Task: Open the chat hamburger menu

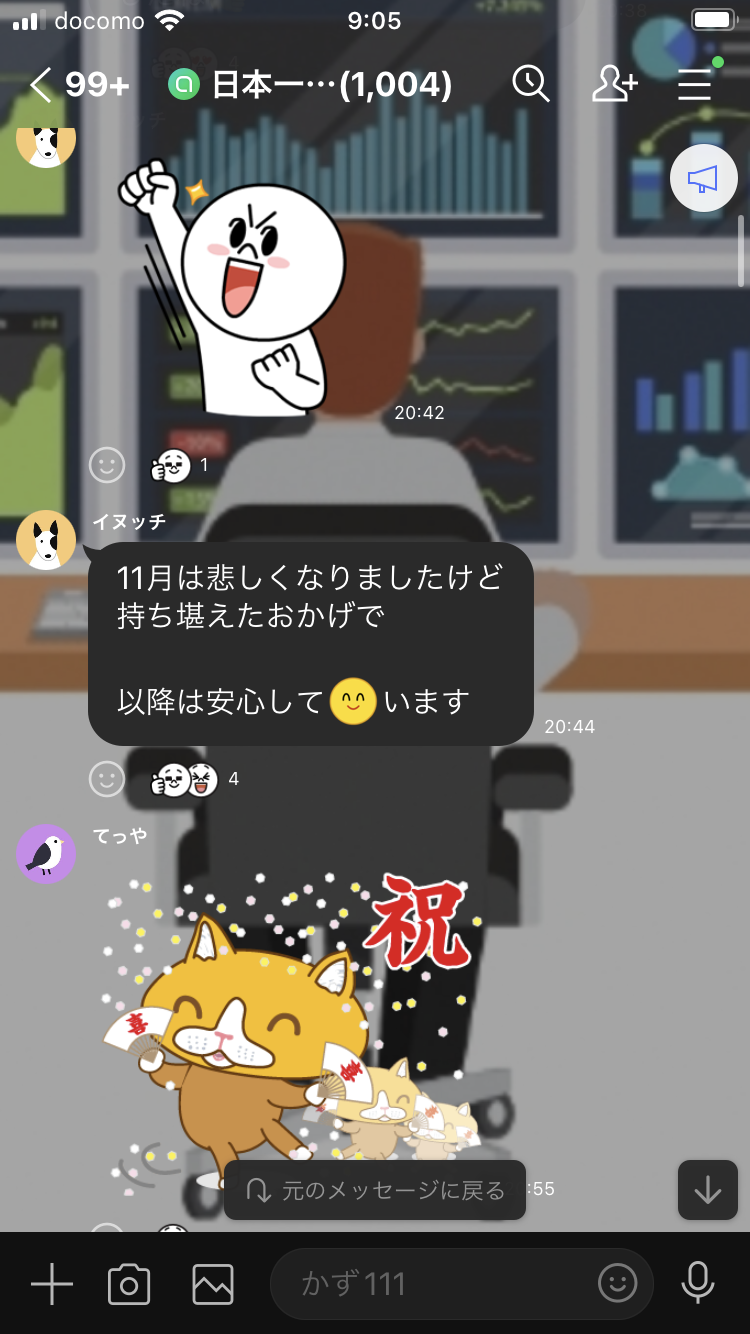Action: point(695,85)
